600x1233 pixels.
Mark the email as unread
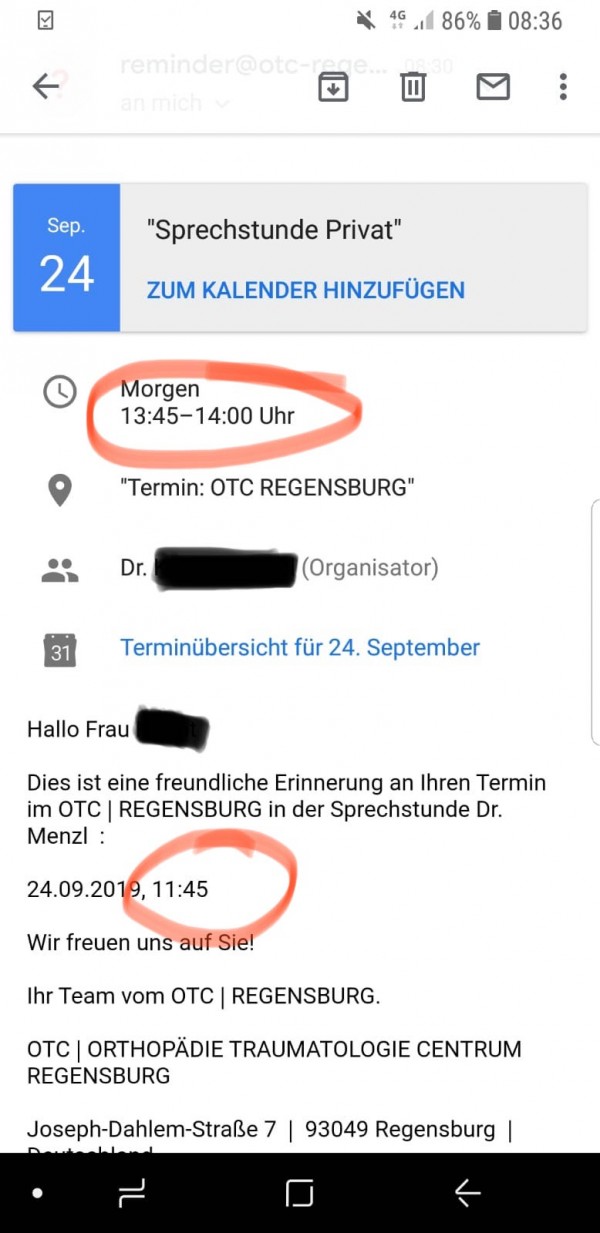(492, 87)
